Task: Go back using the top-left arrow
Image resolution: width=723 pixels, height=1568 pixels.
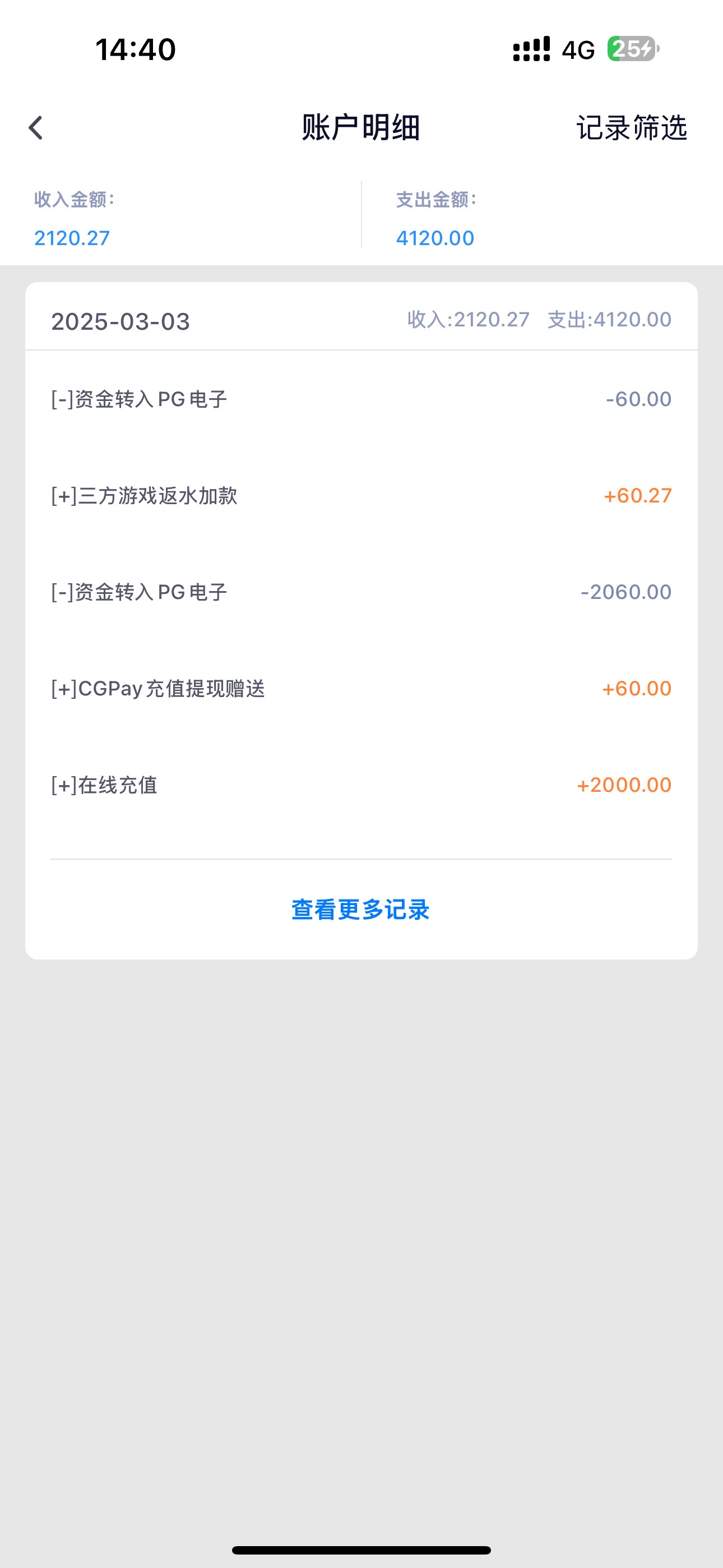Action: tap(36, 128)
